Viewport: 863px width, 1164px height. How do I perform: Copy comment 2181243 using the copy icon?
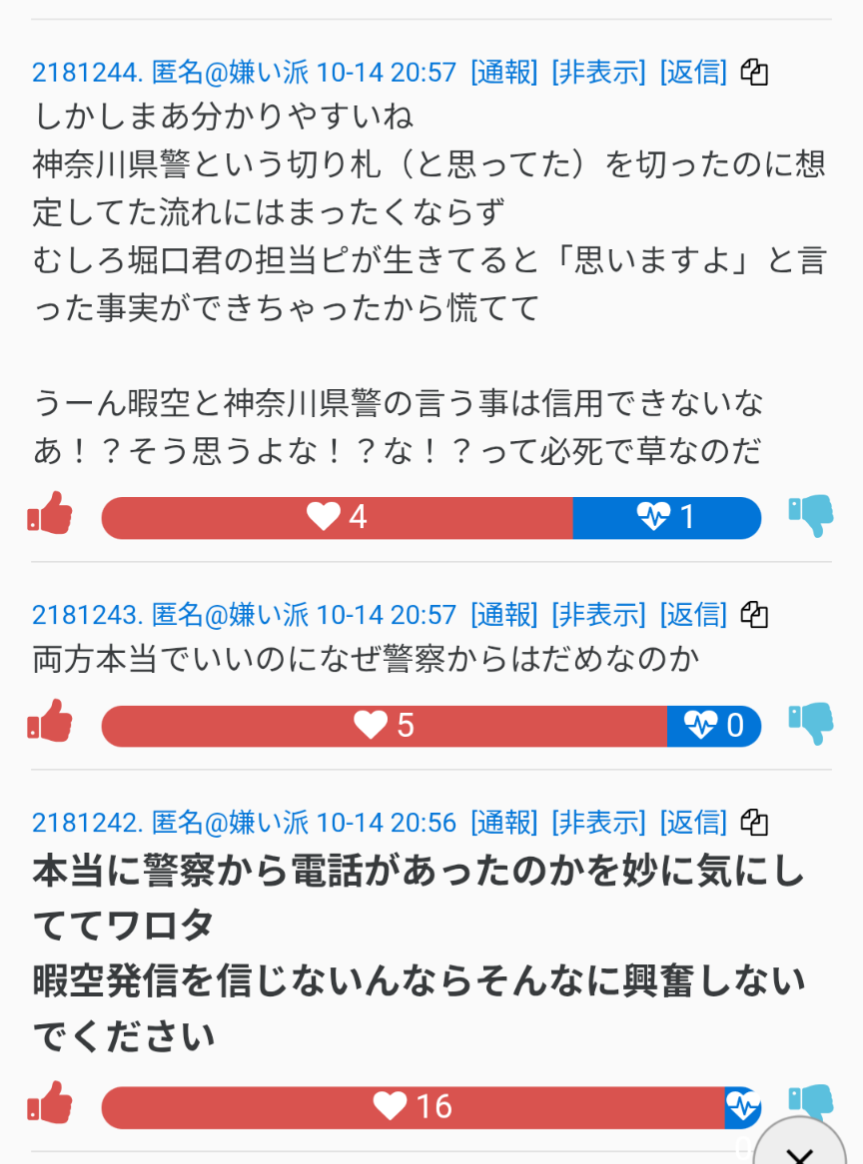click(754, 614)
